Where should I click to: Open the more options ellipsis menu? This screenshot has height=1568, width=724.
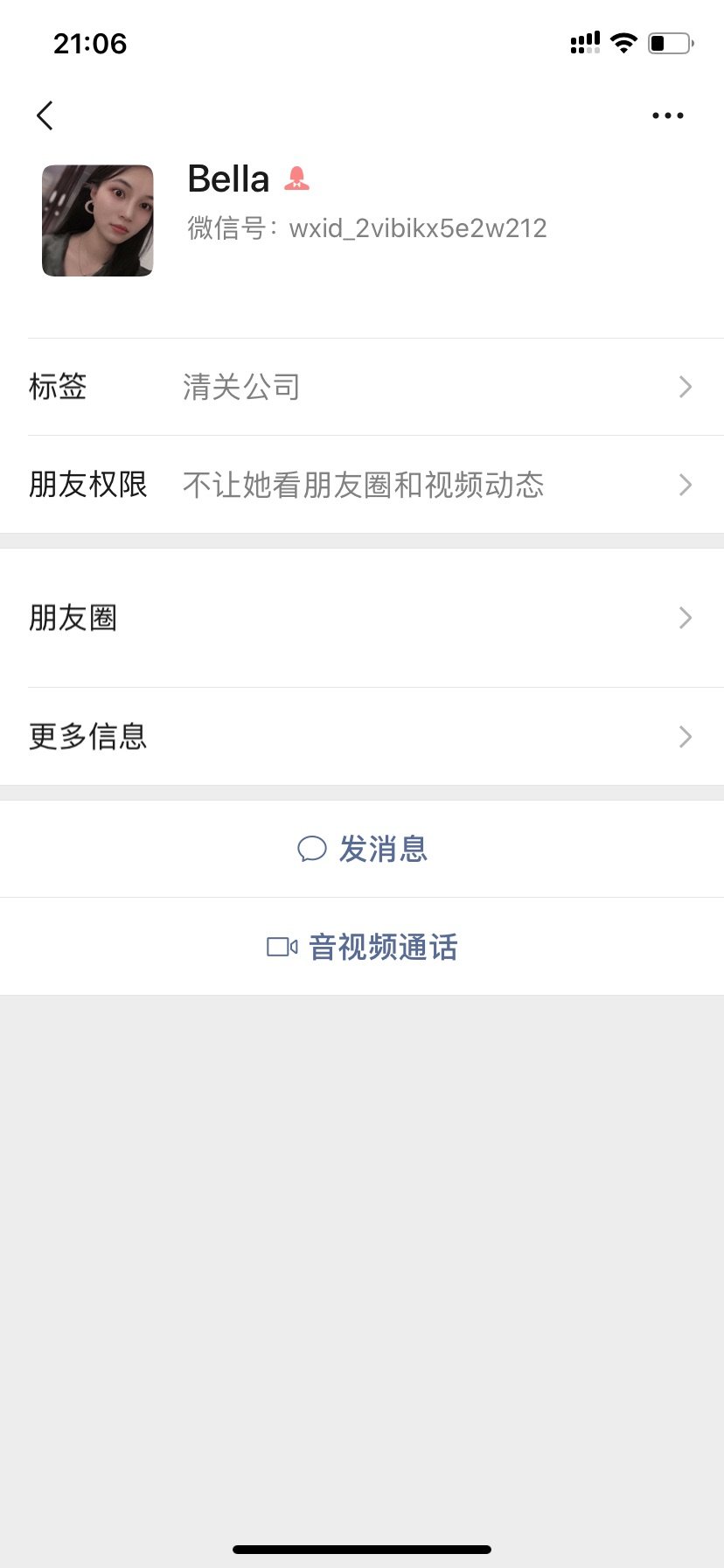(x=667, y=115)
